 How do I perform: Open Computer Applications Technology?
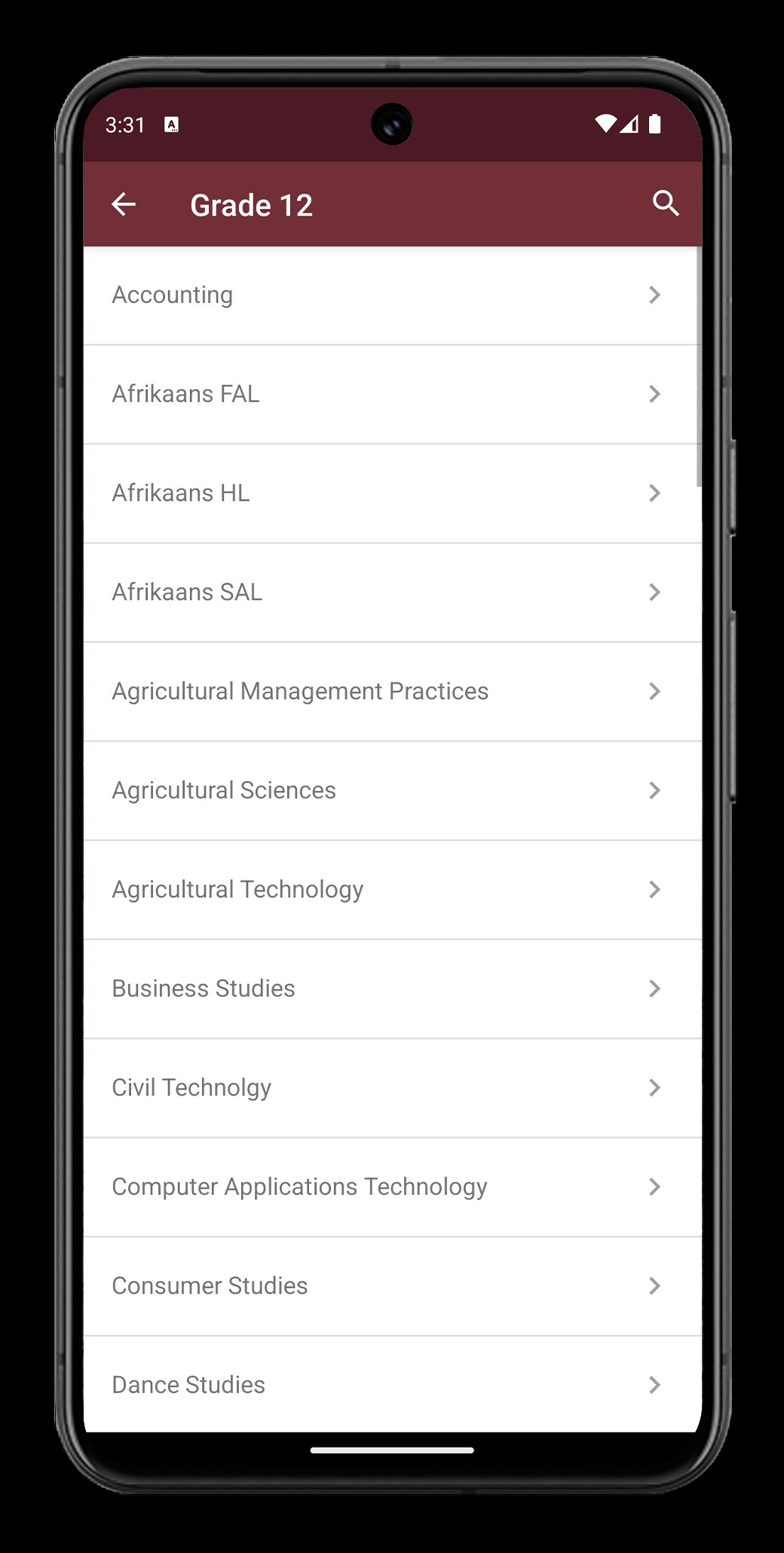pos(392,1187)
